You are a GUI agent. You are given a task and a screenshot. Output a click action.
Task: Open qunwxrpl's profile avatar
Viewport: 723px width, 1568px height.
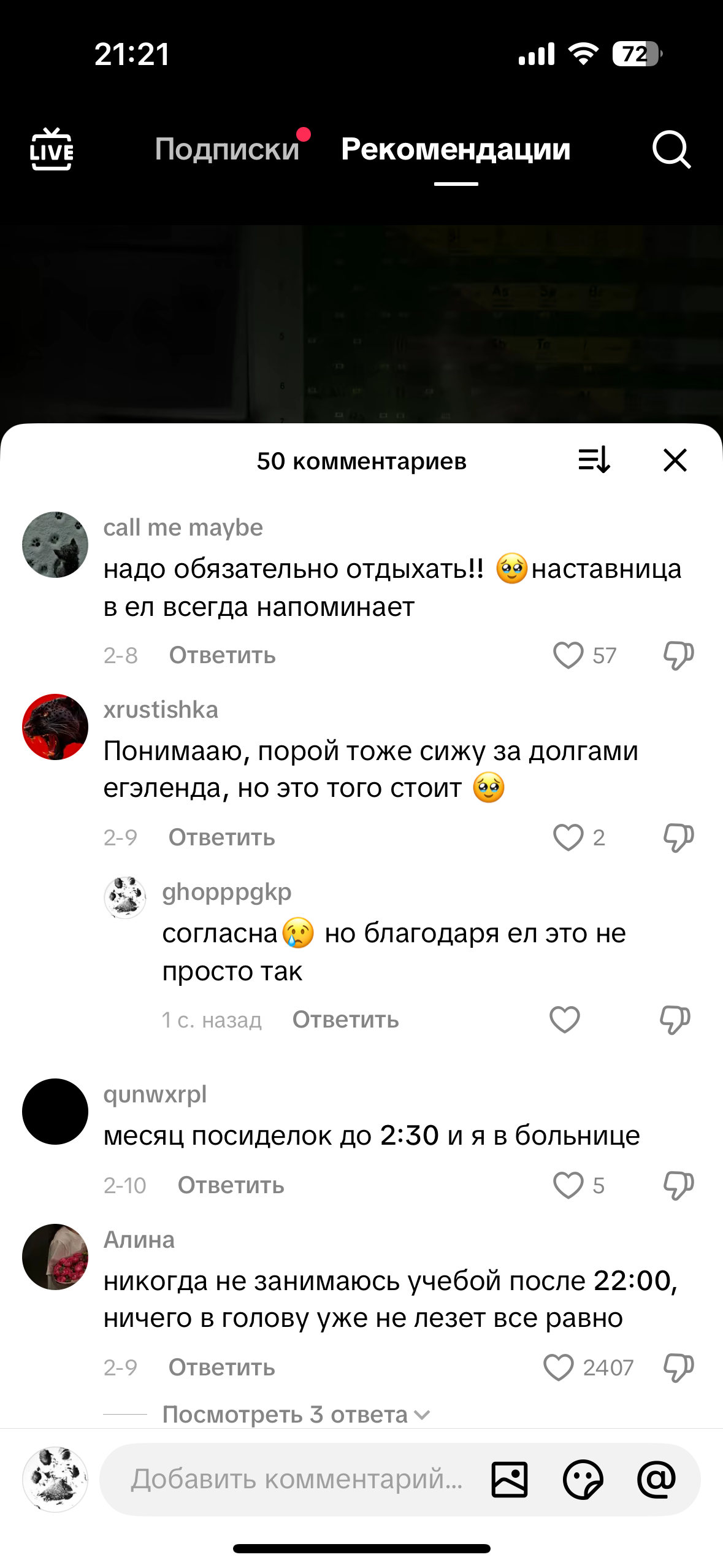55,1112
